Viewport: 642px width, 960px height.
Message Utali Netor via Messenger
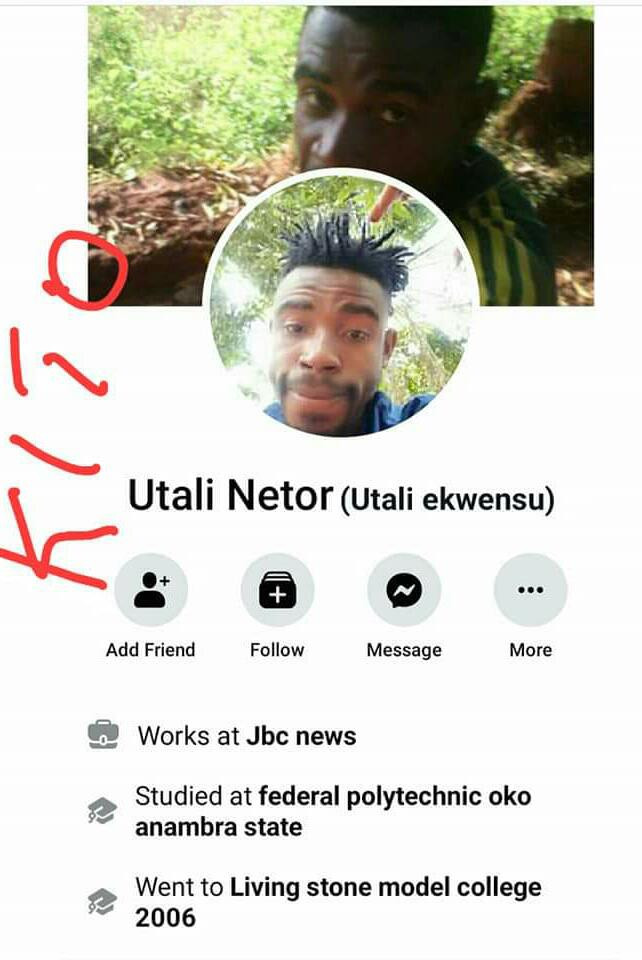point(404,591)
